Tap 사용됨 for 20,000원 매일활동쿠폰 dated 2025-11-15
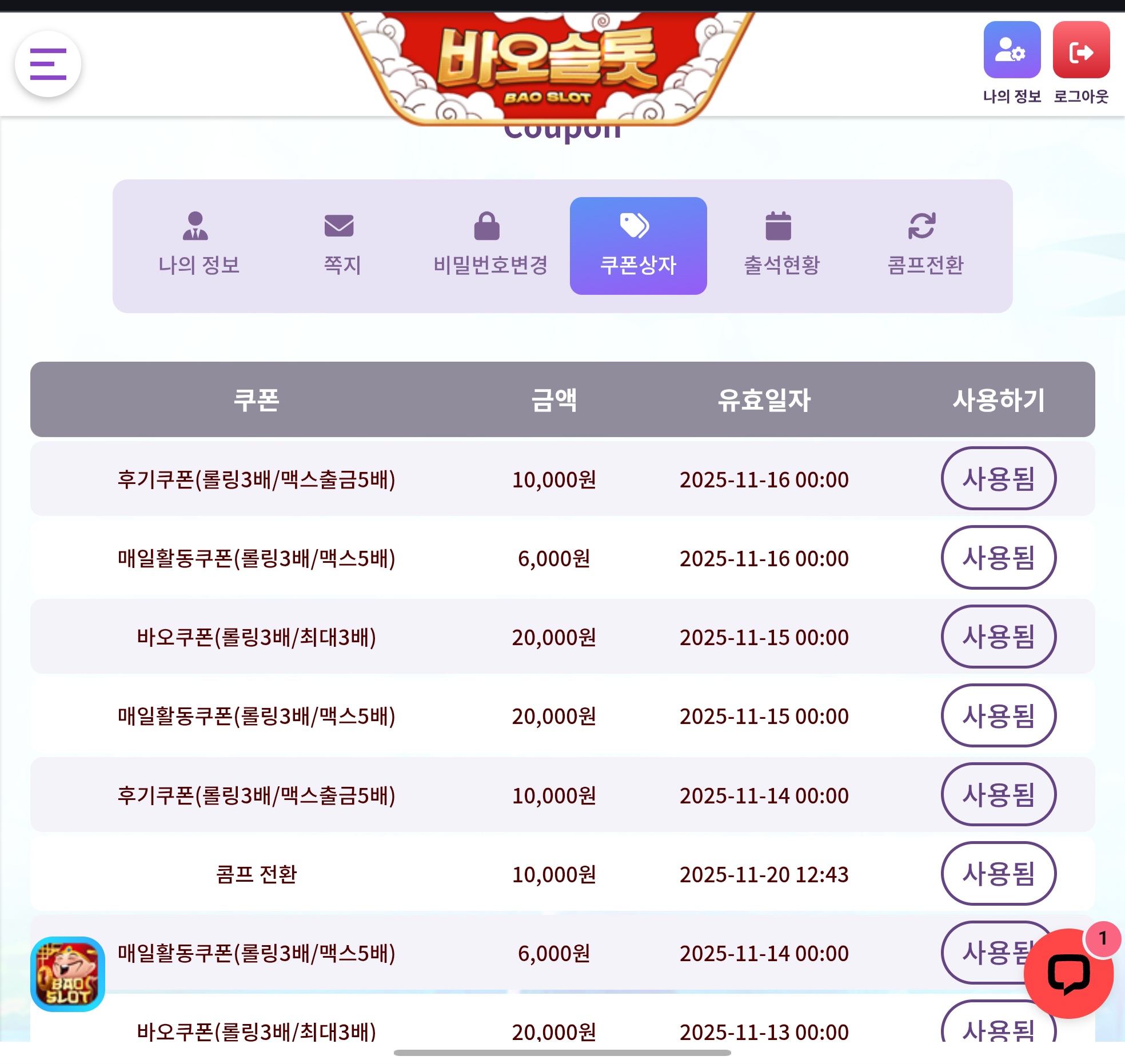 (x=998, y=715)
